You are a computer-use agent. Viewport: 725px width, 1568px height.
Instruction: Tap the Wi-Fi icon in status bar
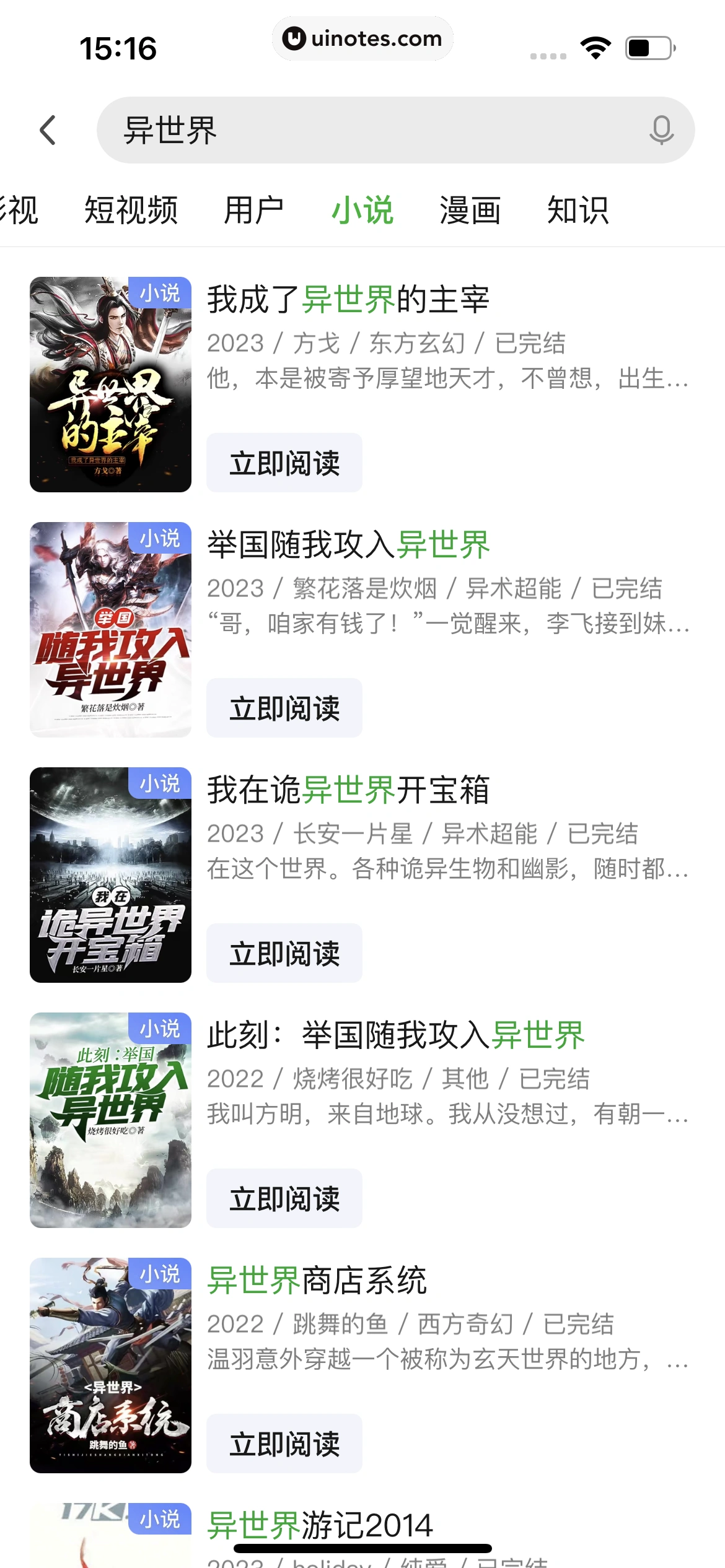pos(596,47)
